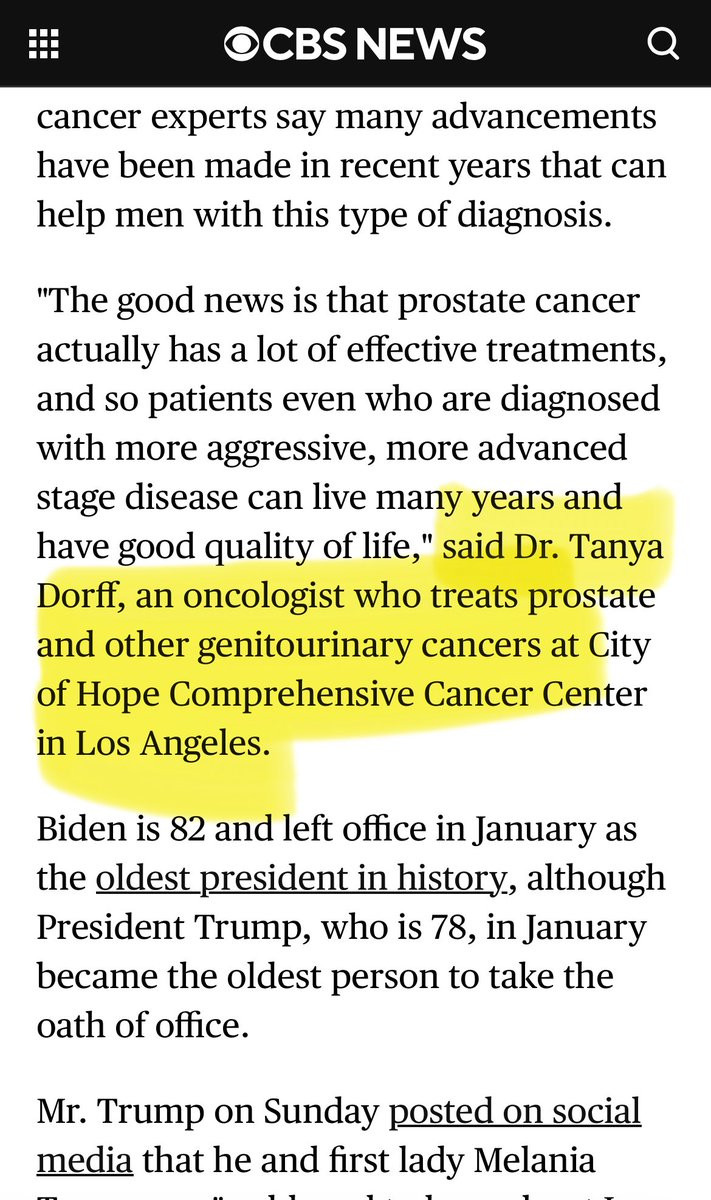Open the search magnifier icon
711x1200 pixels.
(663, 44)
